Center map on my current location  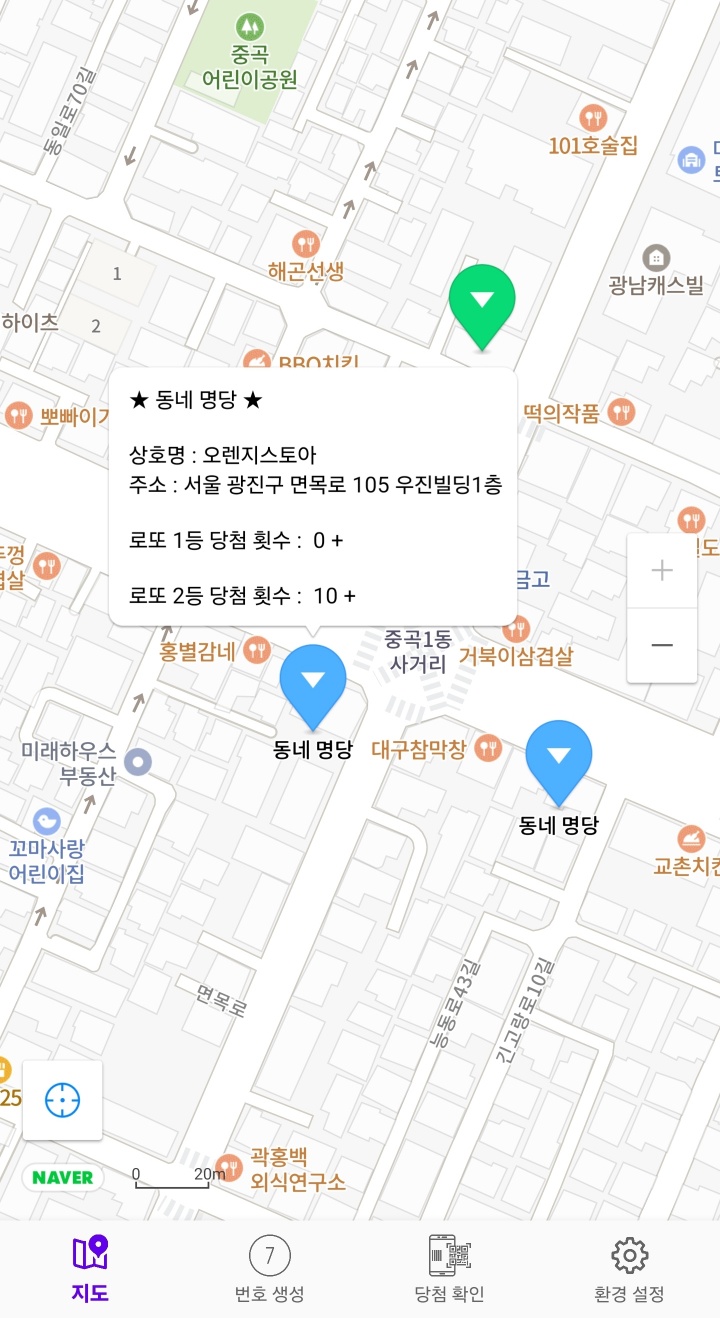62,1100
